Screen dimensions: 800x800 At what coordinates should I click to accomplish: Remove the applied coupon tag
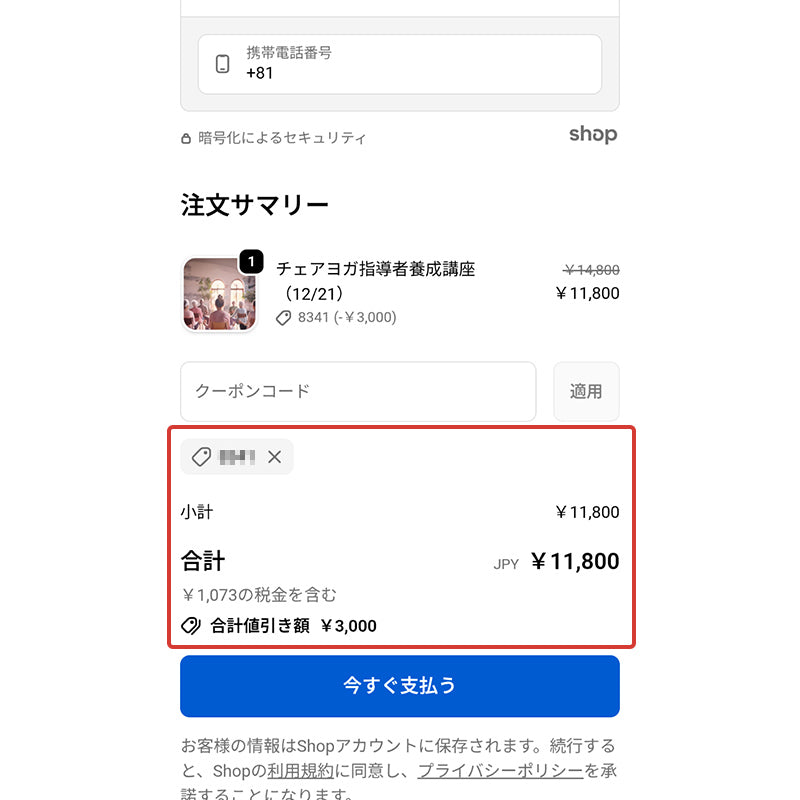point(275,457)
